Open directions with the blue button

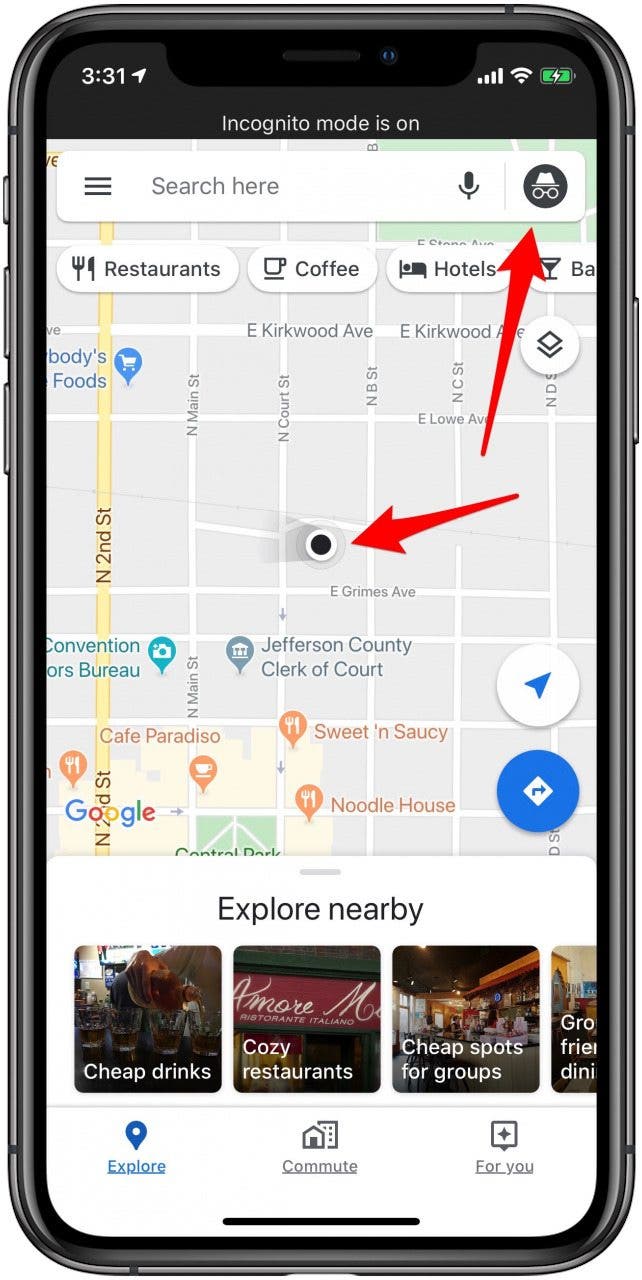538,791
